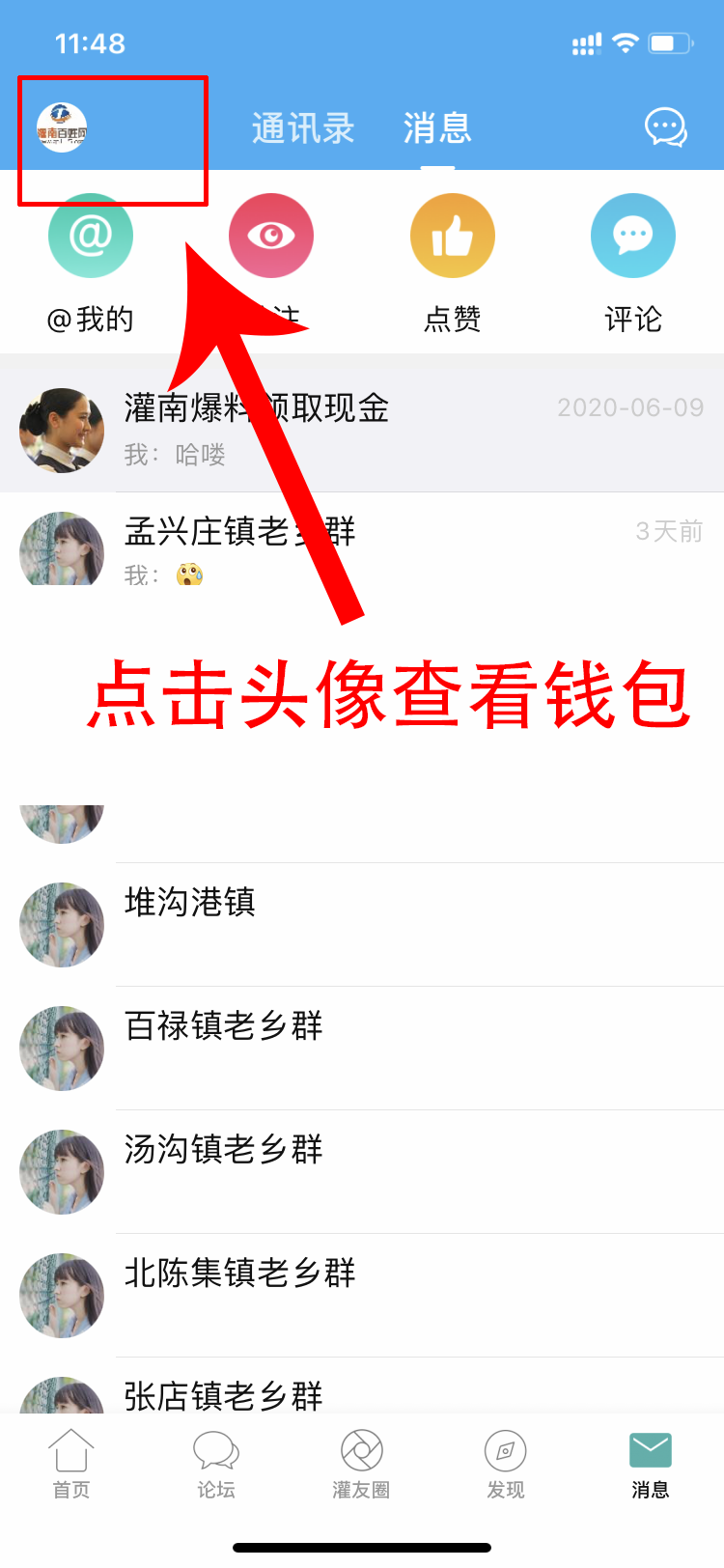The height and width of the screenshot is (1568, 724).
Task: Select the 消息 tab in the header
Action: coord(437,128)
